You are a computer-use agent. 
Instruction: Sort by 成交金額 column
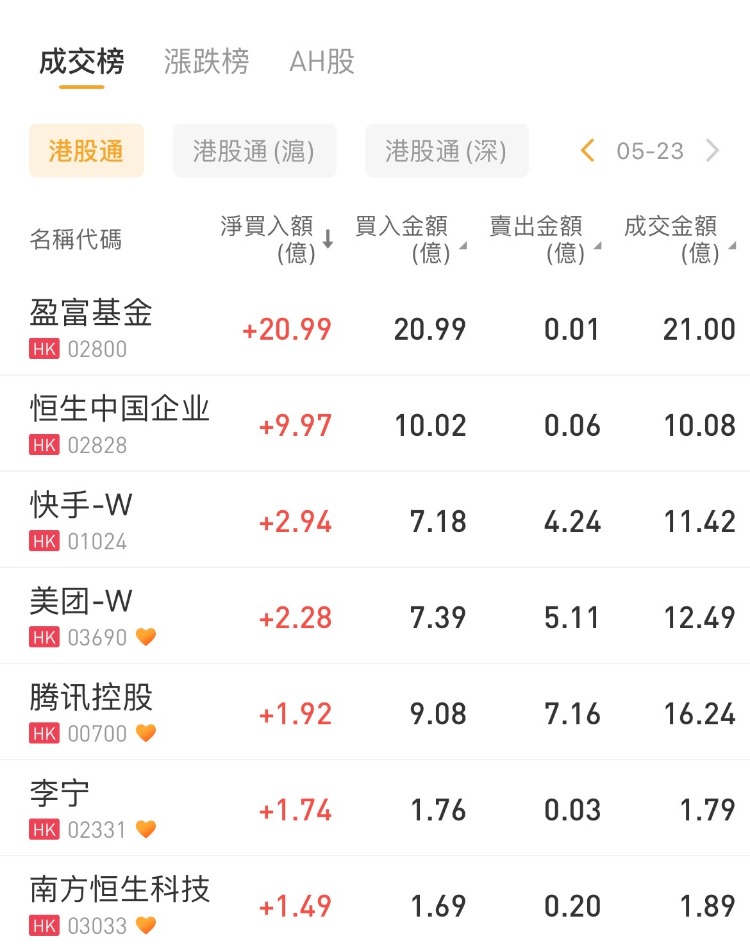pos(679,240)
